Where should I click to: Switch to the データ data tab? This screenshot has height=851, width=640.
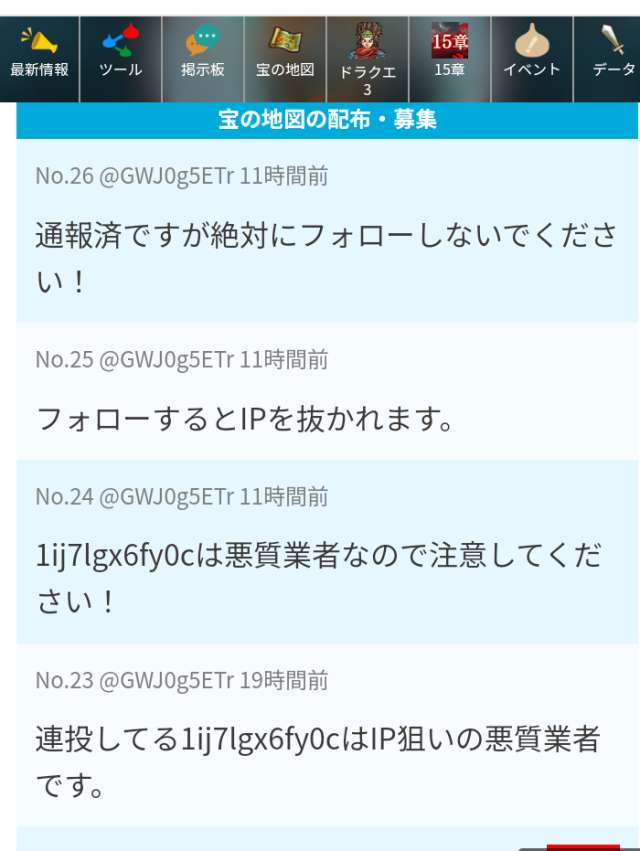coord(611,55)
